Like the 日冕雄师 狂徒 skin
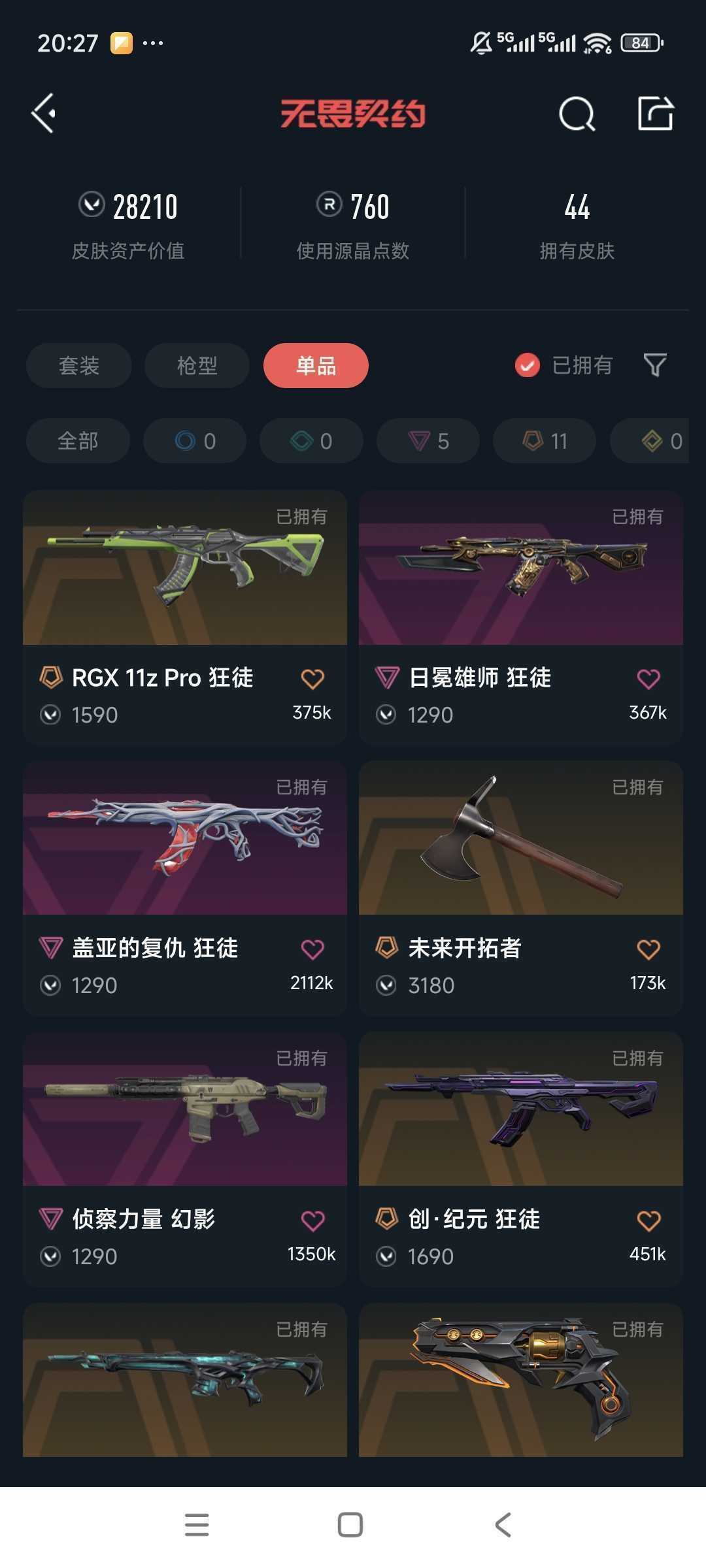 [648, 679]
